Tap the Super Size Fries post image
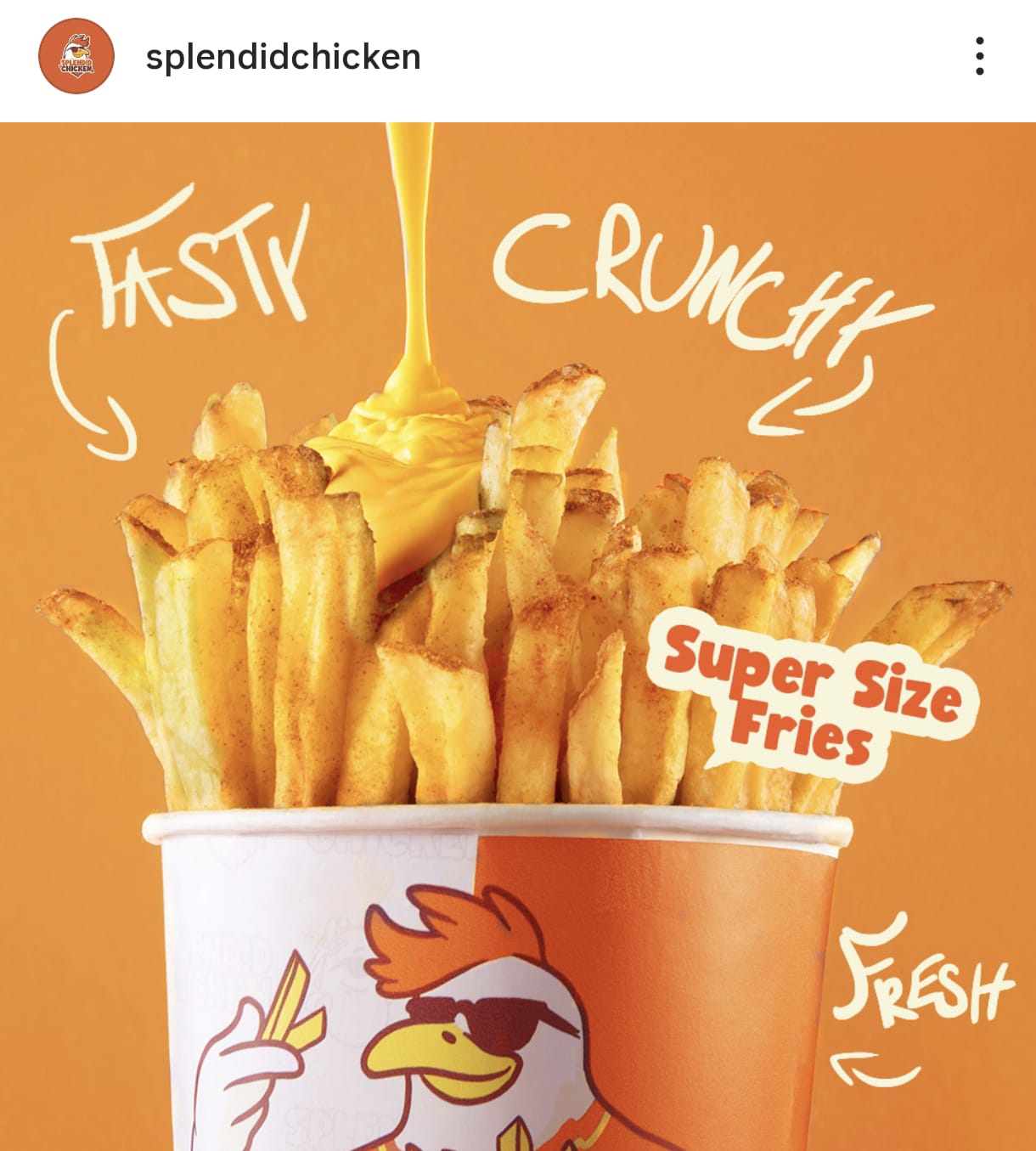The image size is (1036, 1151). (518, 637)
